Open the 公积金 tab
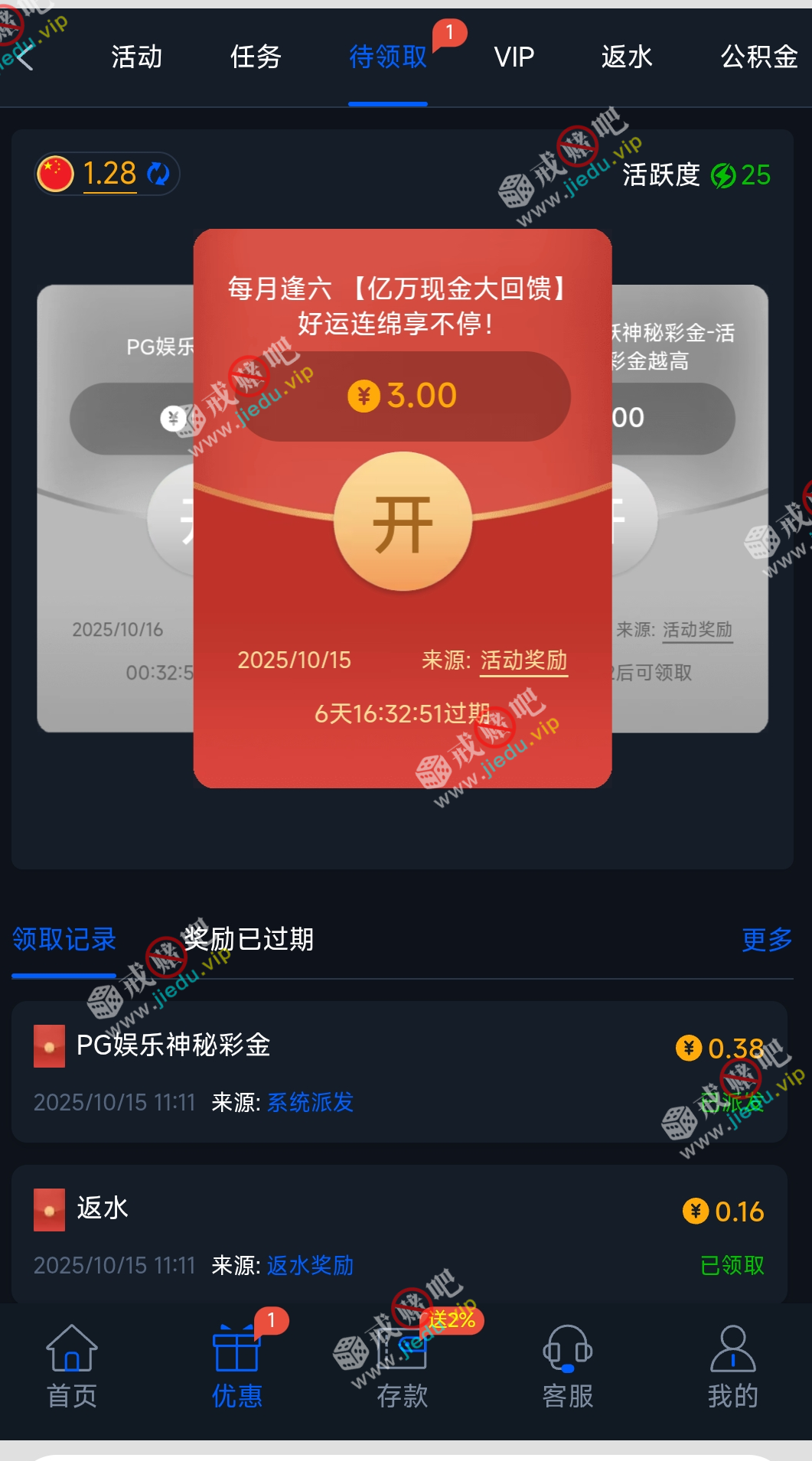This screenshot has height=1461, width=812. click(x=758, y=57)
